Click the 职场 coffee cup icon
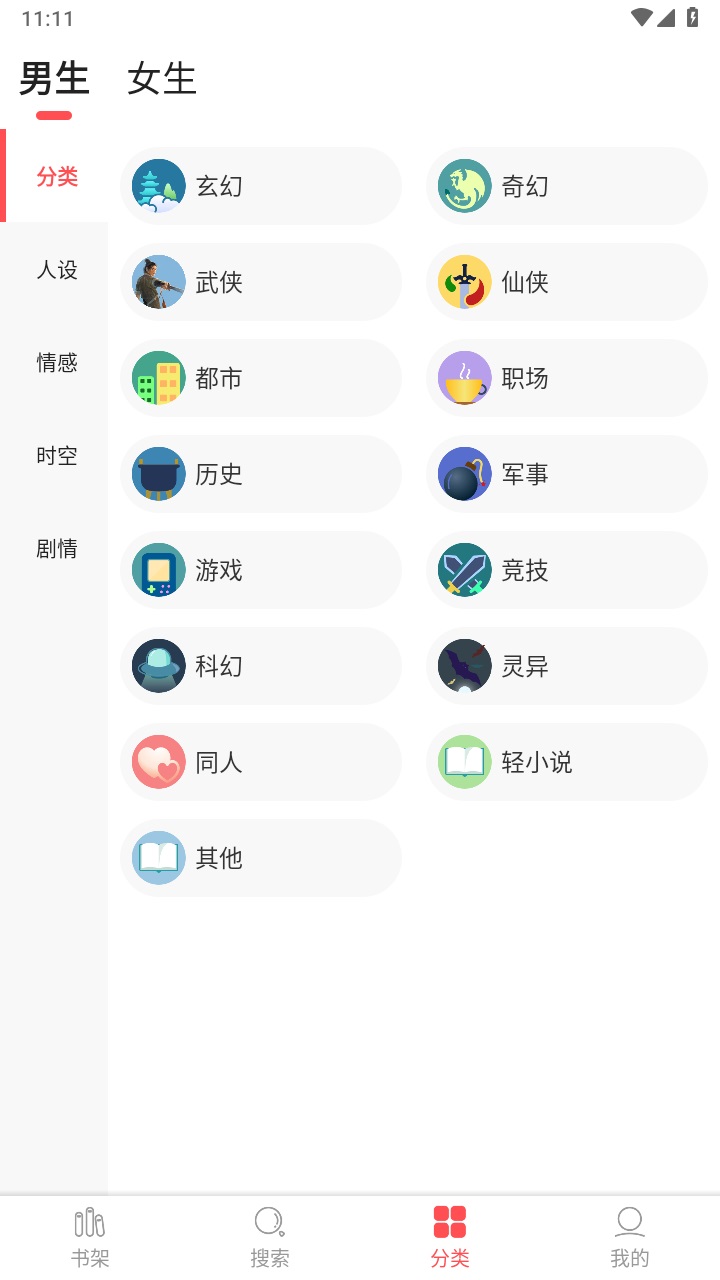Screen dimensions: 720x1280 coord(463,378)
